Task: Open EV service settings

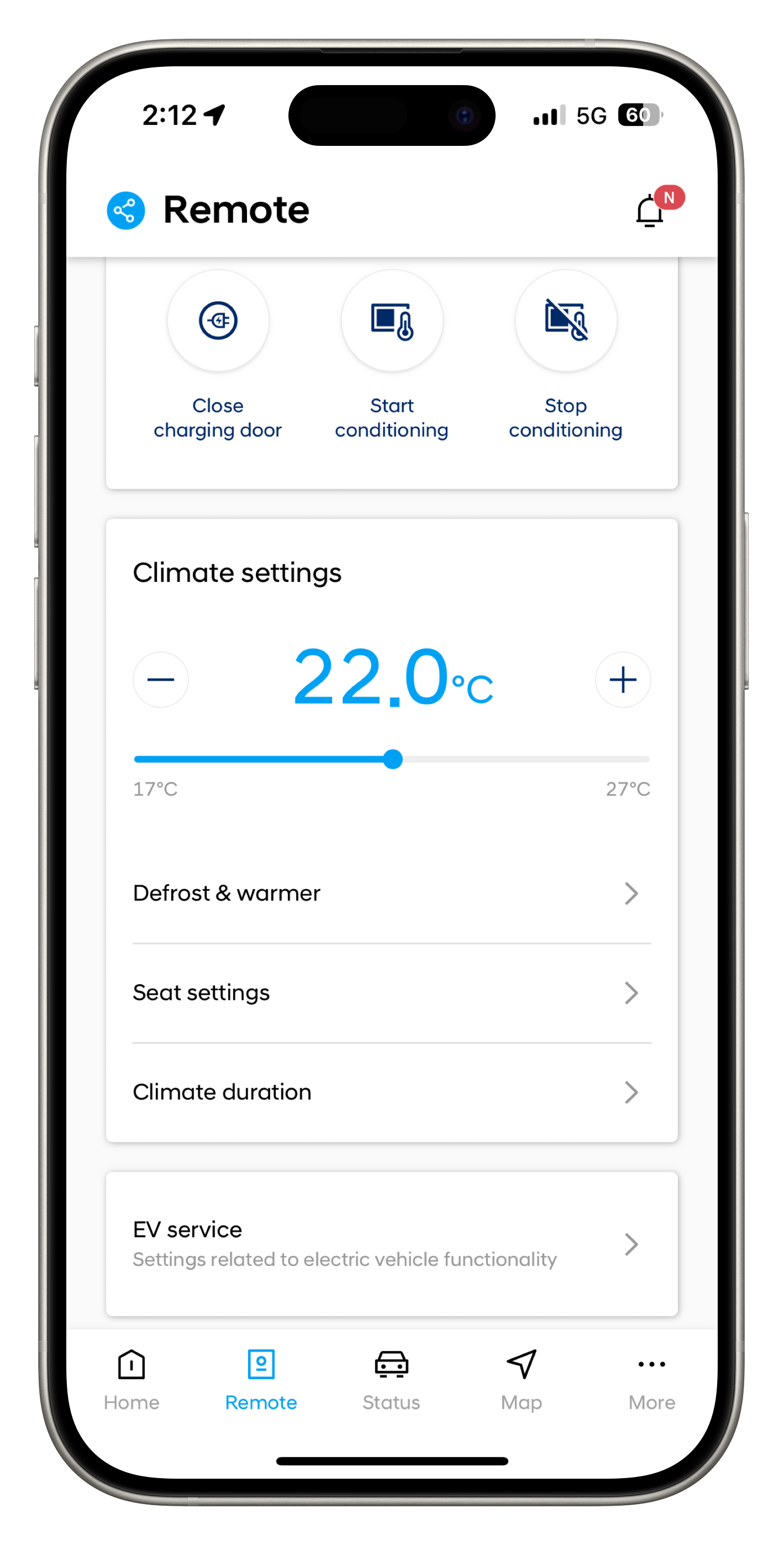Action: coord(392,1244)
